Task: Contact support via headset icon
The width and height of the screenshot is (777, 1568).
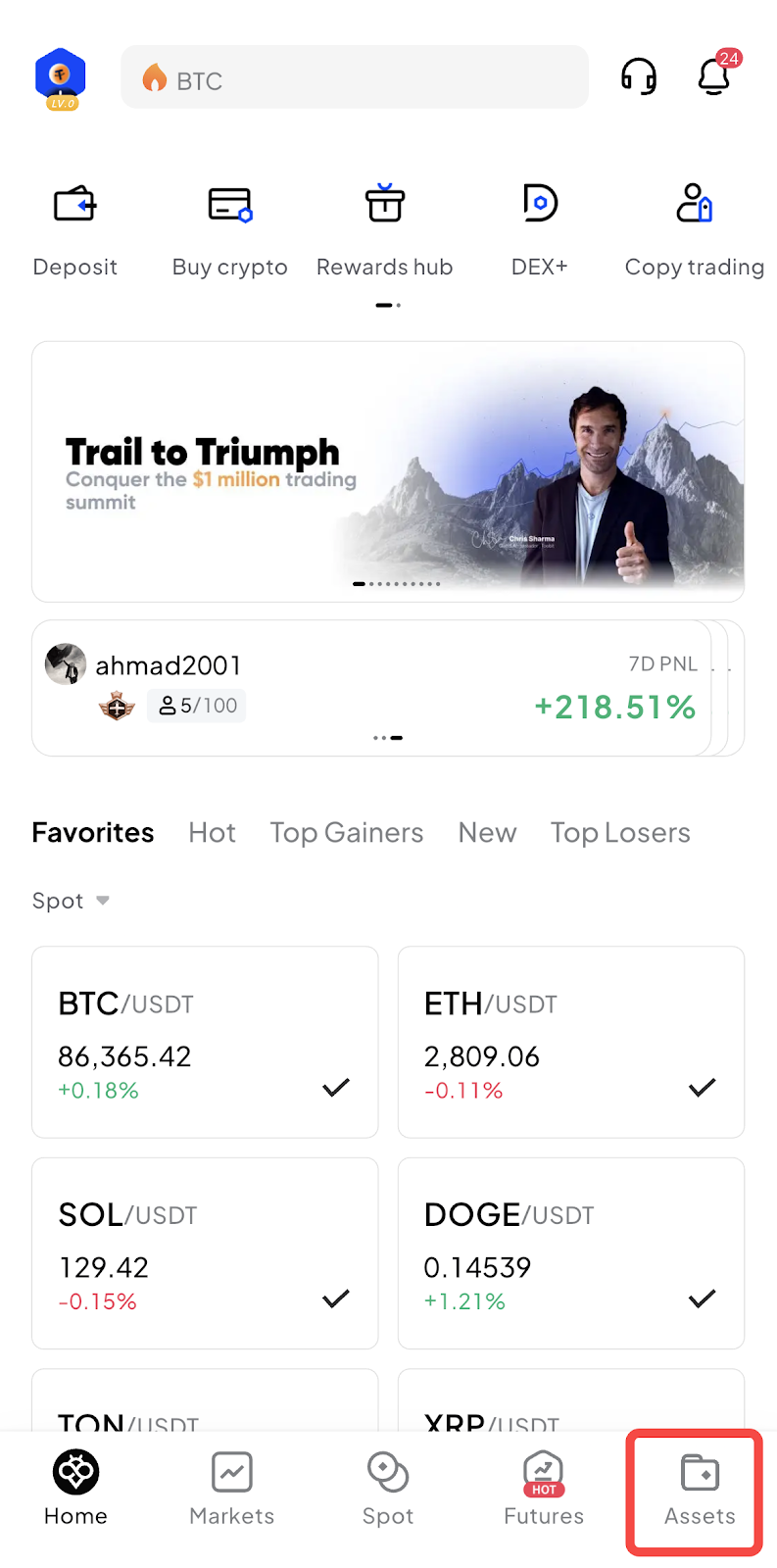Action: coord(639,76)
